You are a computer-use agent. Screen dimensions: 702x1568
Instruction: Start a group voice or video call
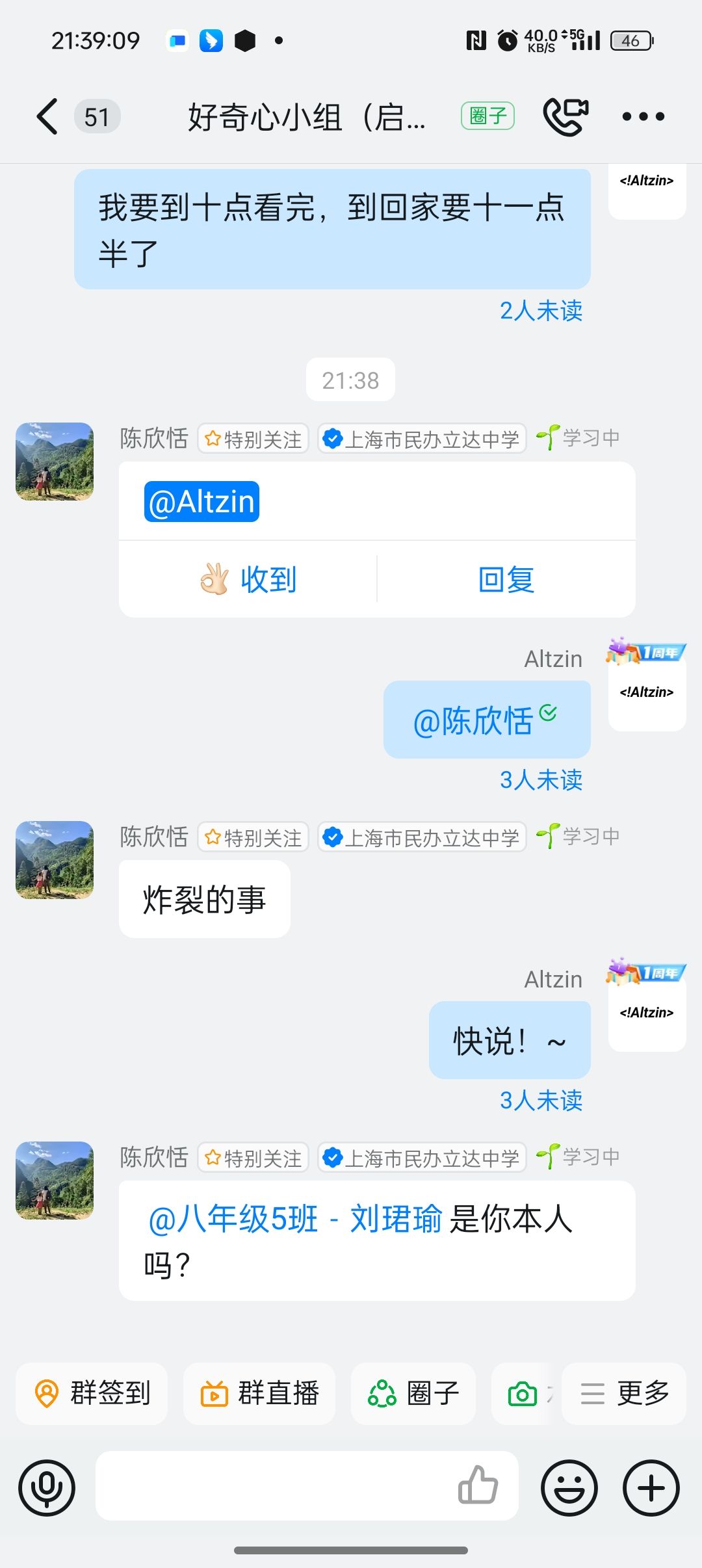pyautogui.click(x=565, y=117)
